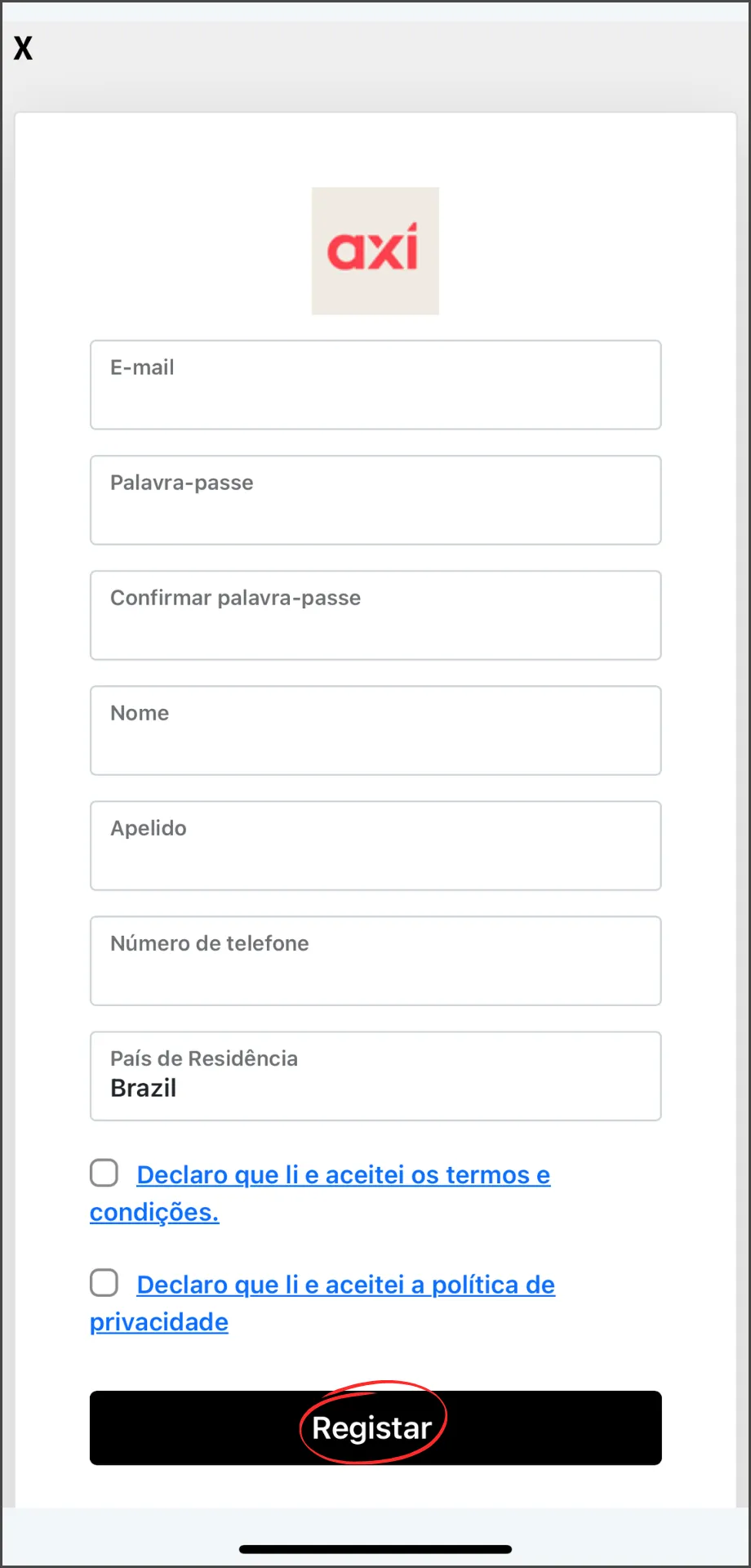Focus the E-mail field
Image resolution: width=751 pixels, height=1568 pixels.
coord(375,385)
